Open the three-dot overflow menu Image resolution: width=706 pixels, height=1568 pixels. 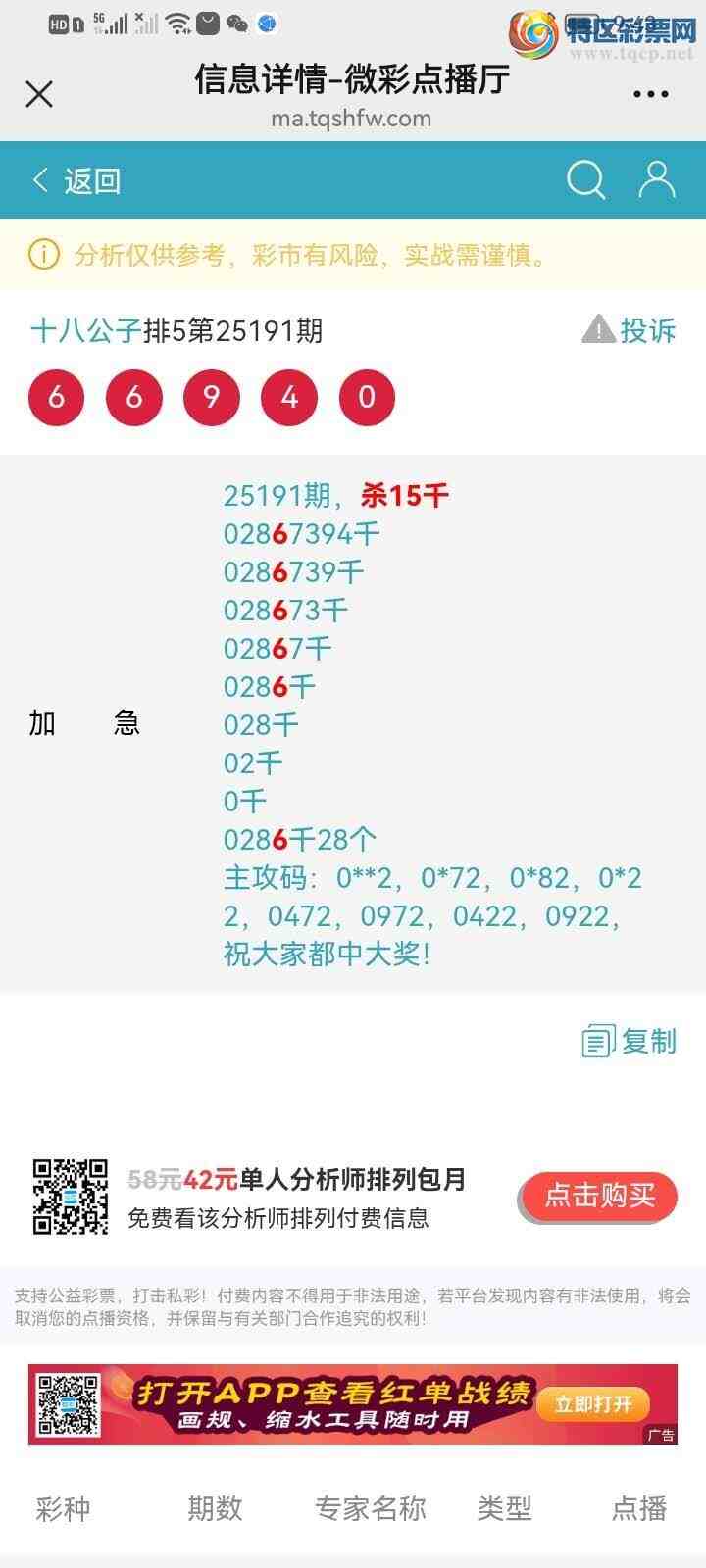[650, 95]
